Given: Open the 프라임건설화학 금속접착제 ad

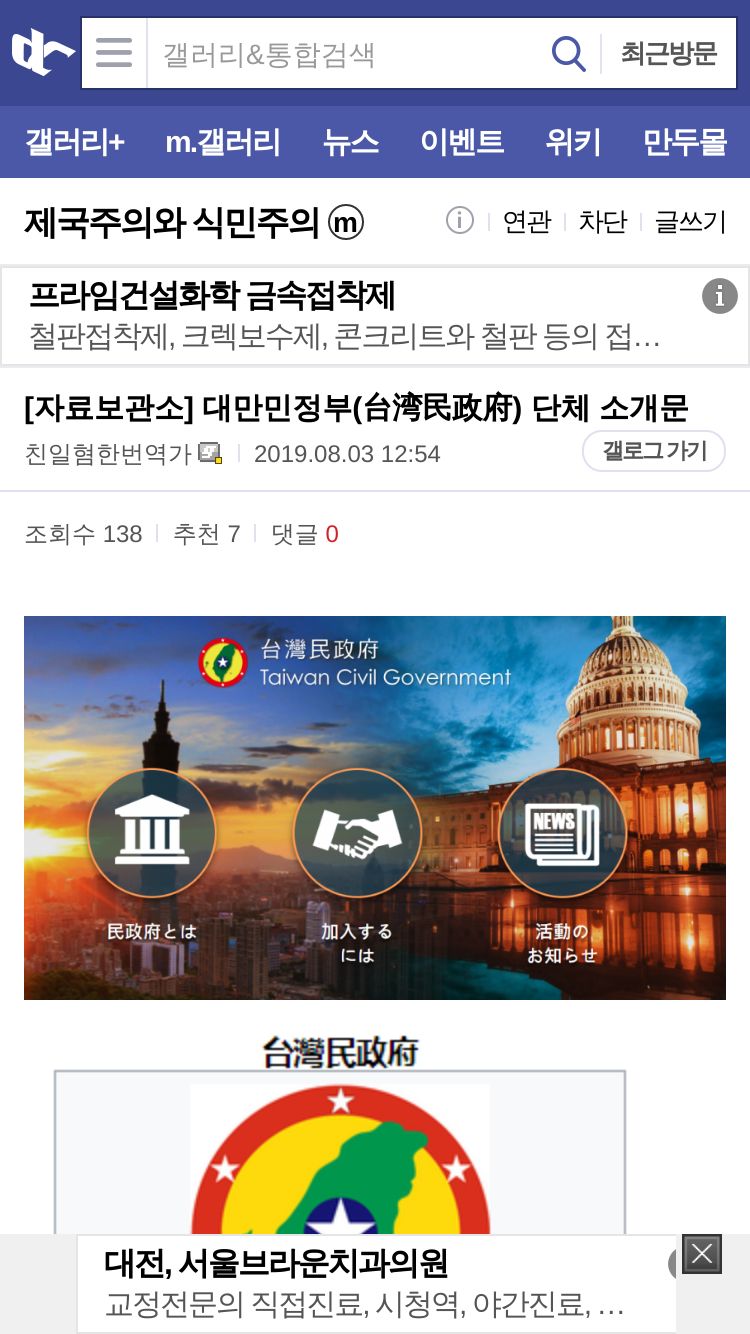Looking at the screenshot, I should coord(375,316).
